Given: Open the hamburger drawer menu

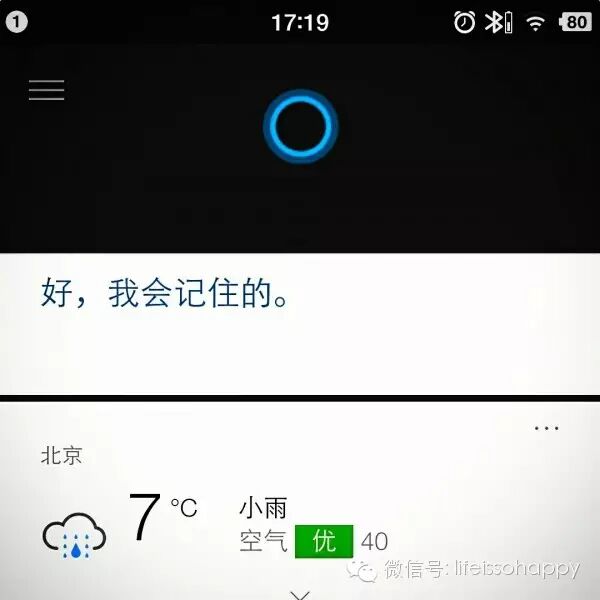Looking at the screenshot, I should pos(46,90).
